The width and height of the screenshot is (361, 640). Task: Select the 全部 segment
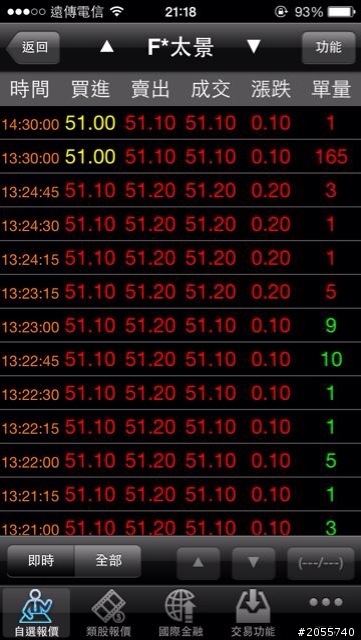tap(108, 561)
